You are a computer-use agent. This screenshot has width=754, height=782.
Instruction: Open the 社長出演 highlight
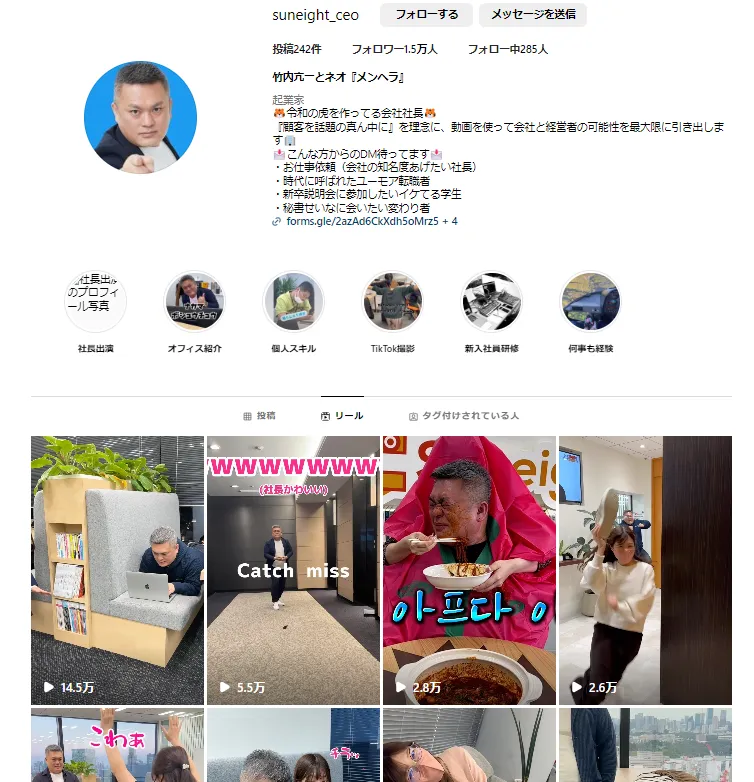[x=96, y=302]
